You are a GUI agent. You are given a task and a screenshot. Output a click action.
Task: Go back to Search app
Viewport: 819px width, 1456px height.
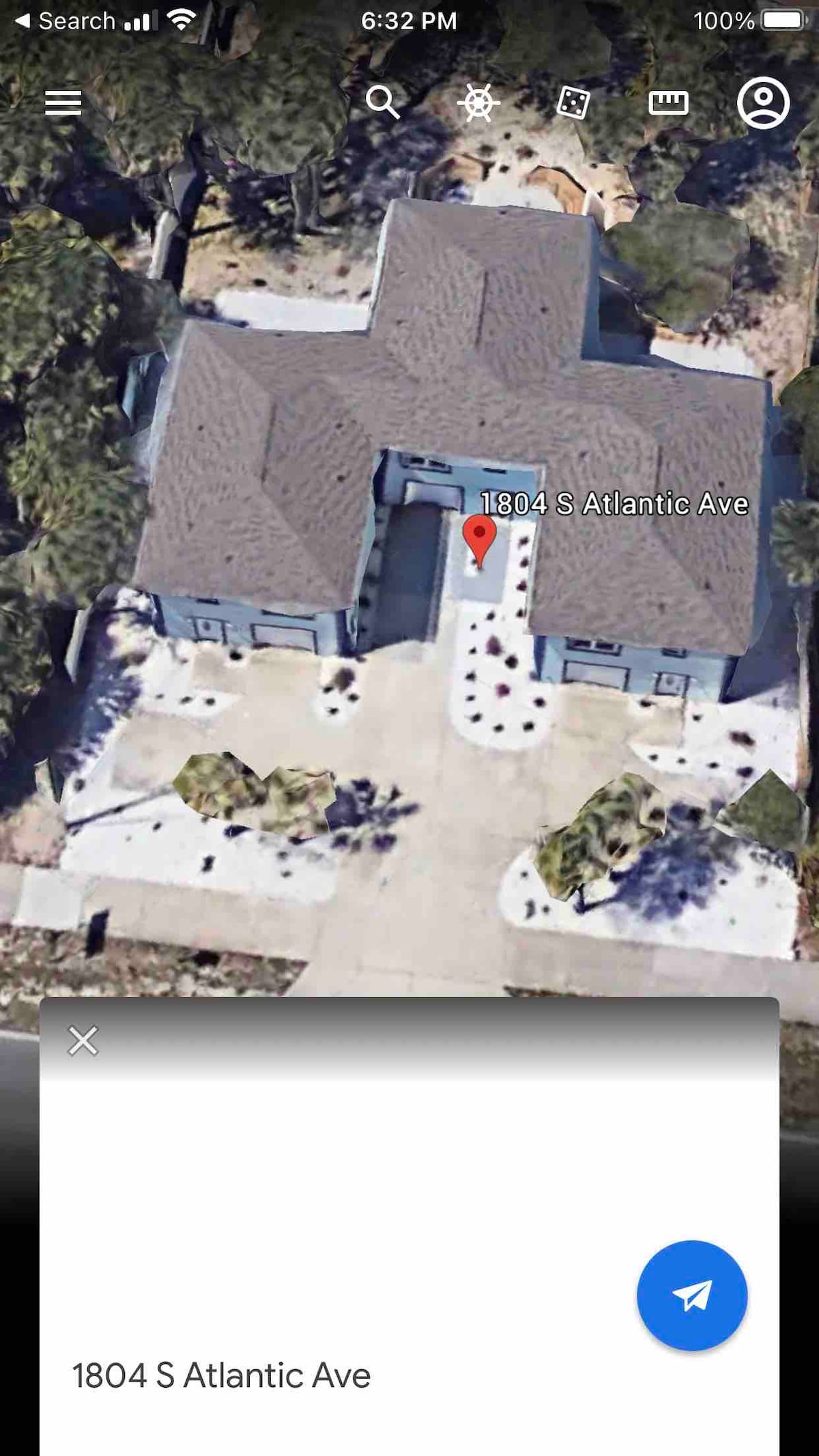pos(65,21)
